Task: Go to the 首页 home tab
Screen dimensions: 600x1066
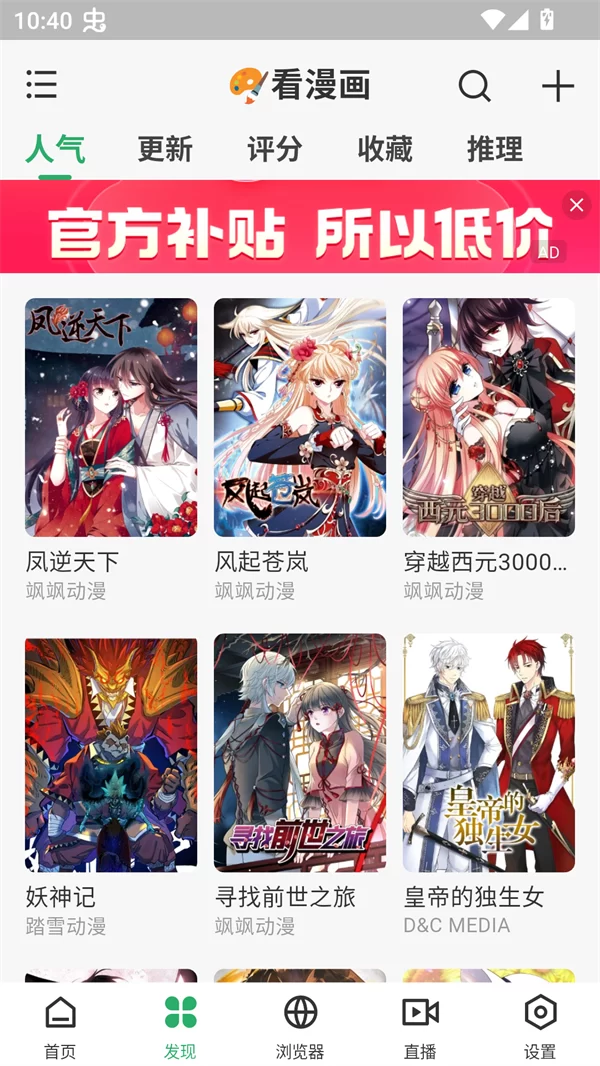Action: pos(60,1027)
